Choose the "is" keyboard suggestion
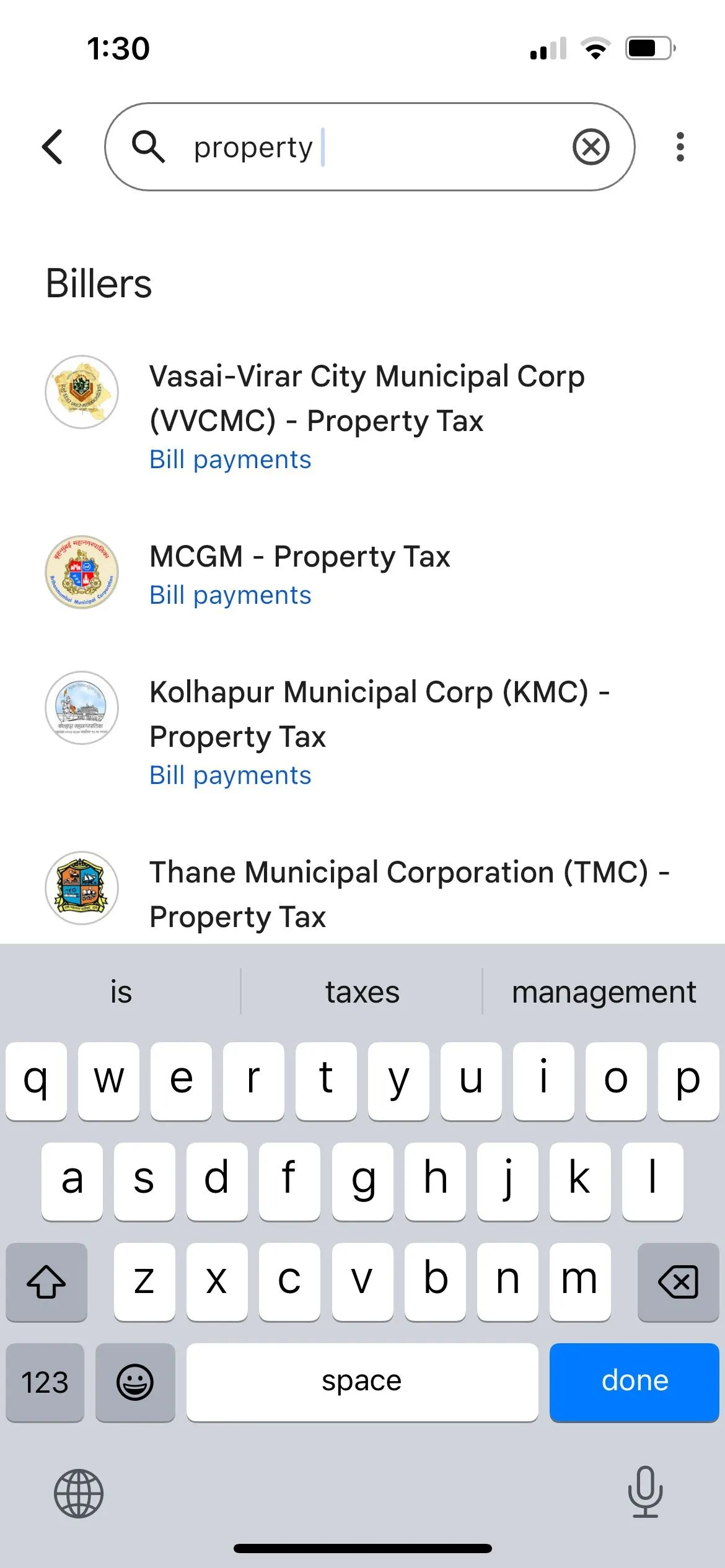 click(x=121, y=992)
